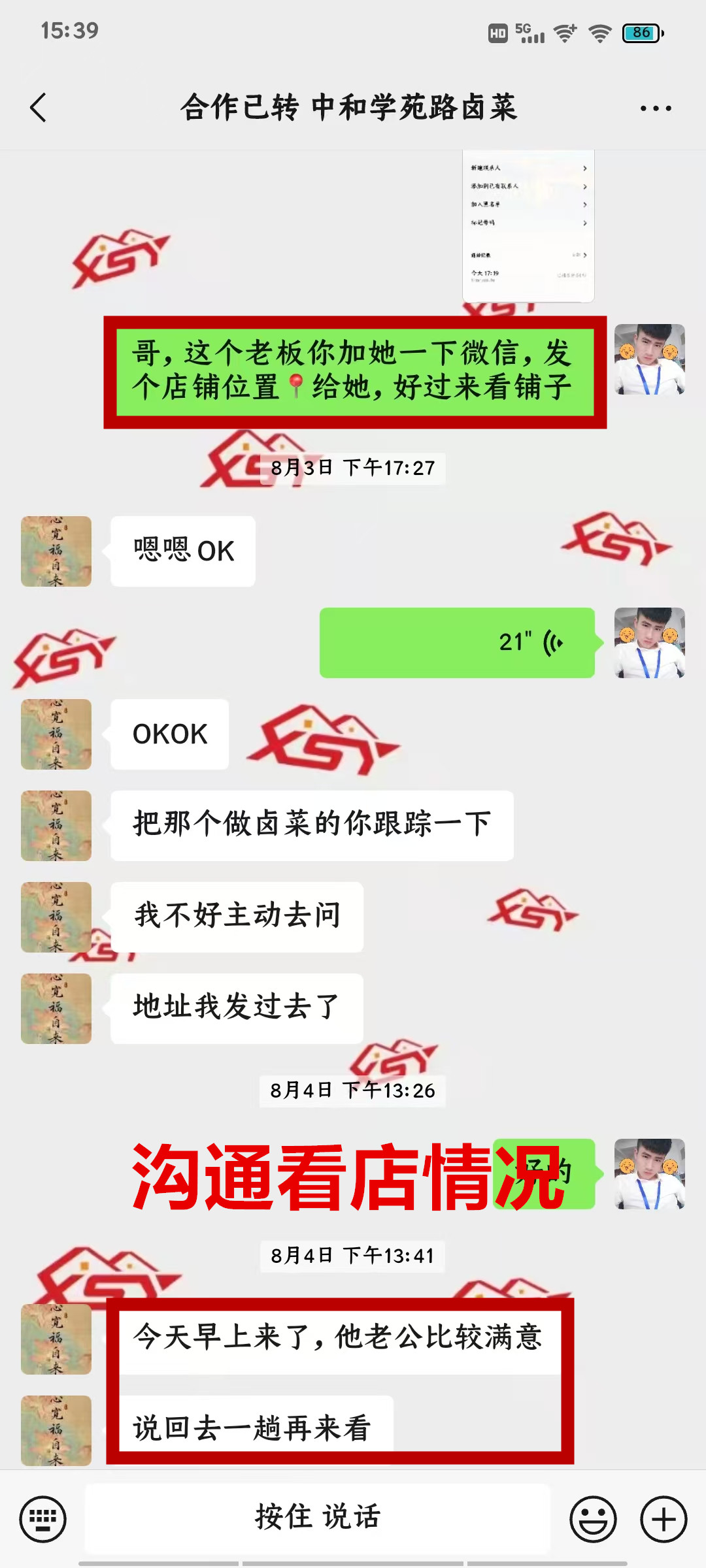Open the plus attachments menu
The height and width of the screenshot is (1568, 706).
coord(664,1519)
